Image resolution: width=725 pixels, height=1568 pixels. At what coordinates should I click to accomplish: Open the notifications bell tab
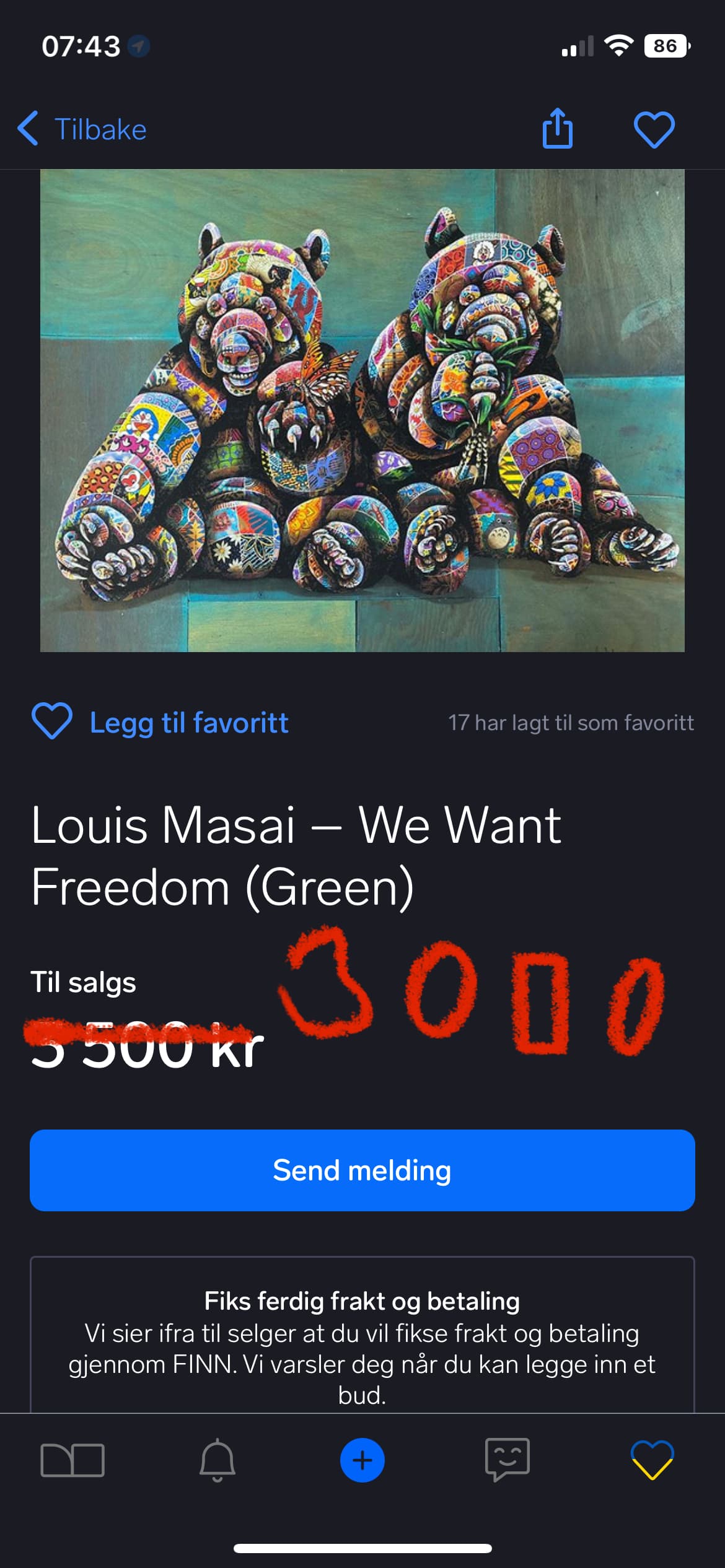[217, 1460]
